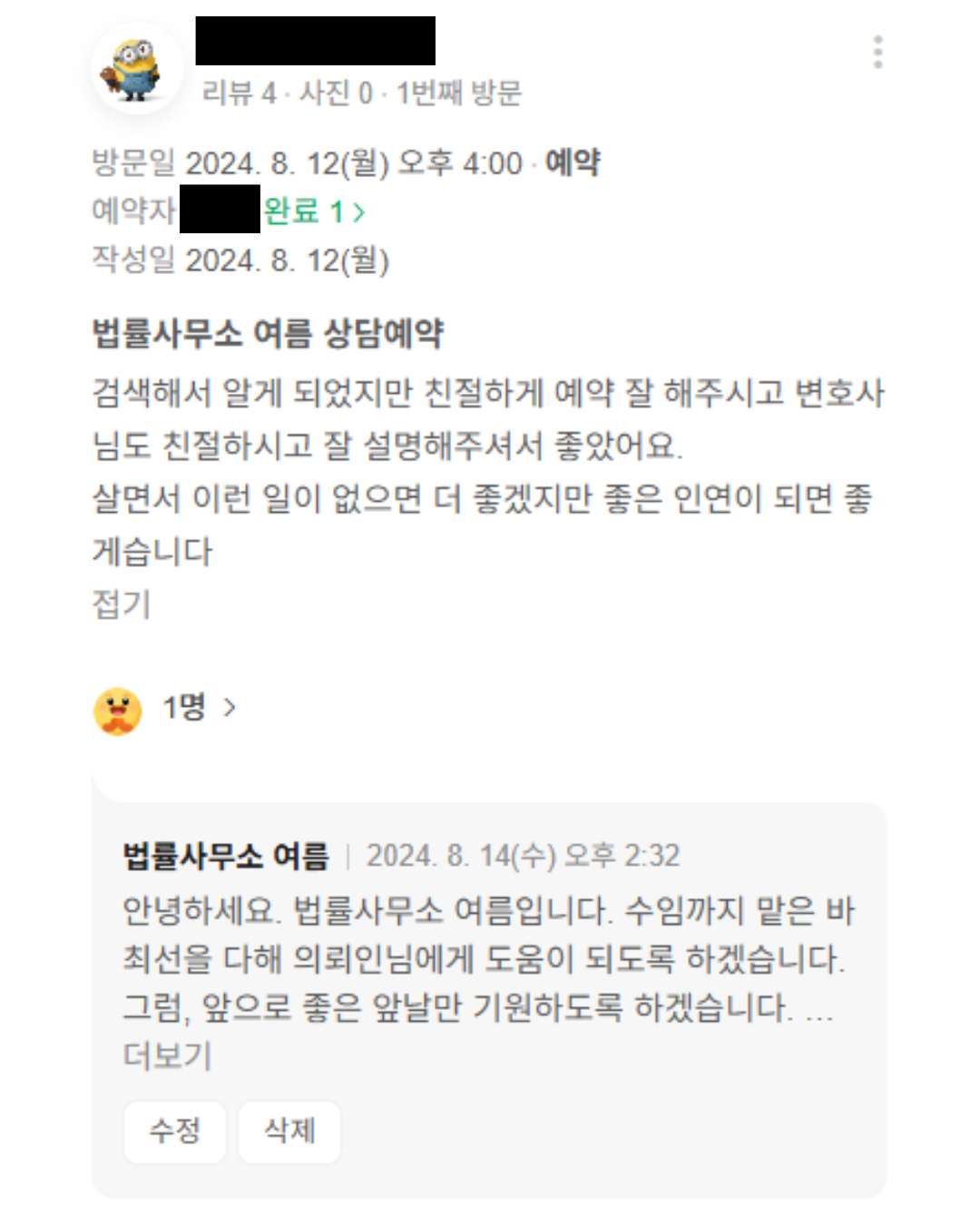Edit the reply with 수정
Image resolution: width=980 pixels, height=1225 pixels.
[174, 1131]
